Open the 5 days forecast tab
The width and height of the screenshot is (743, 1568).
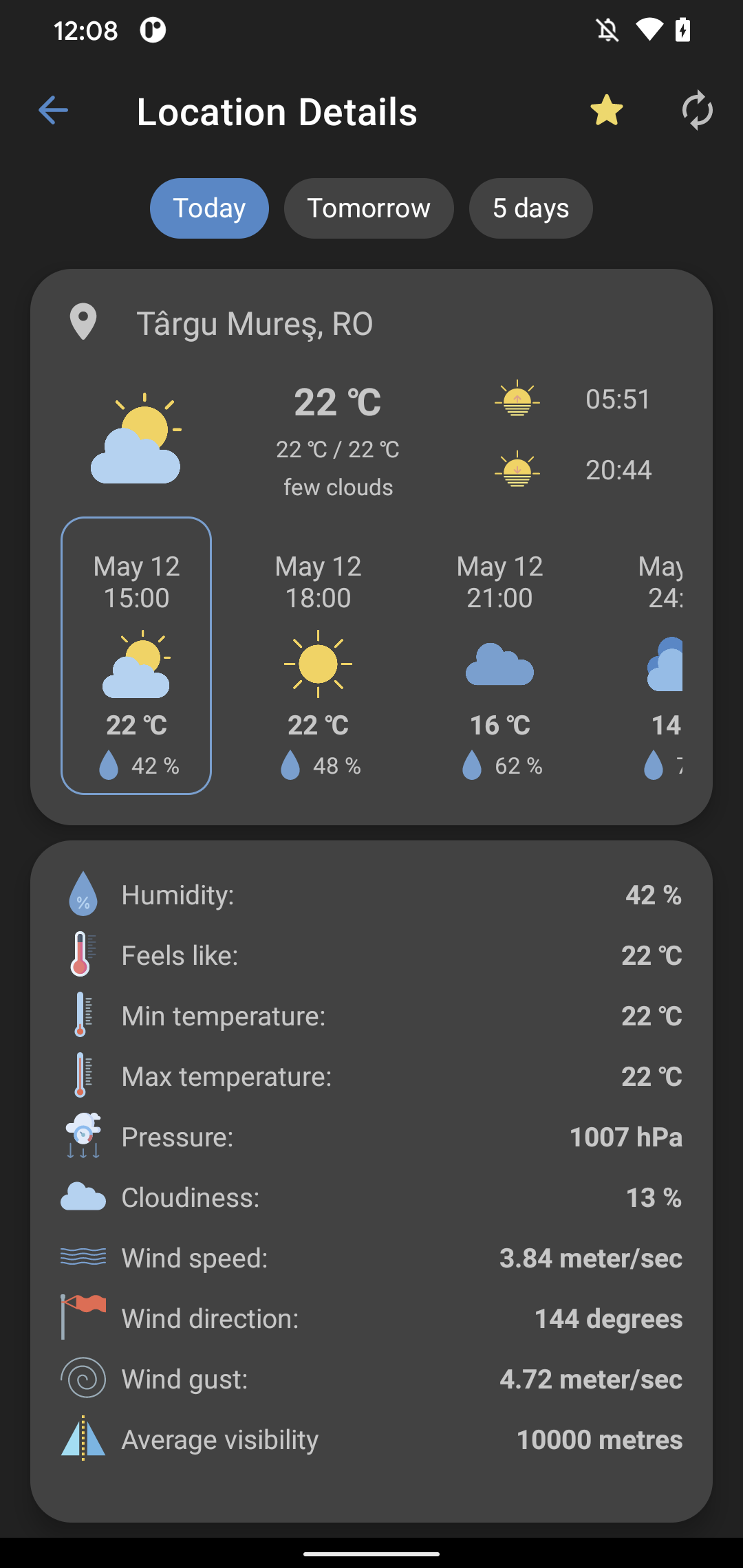pyautogui.click(x=530, y=208)
